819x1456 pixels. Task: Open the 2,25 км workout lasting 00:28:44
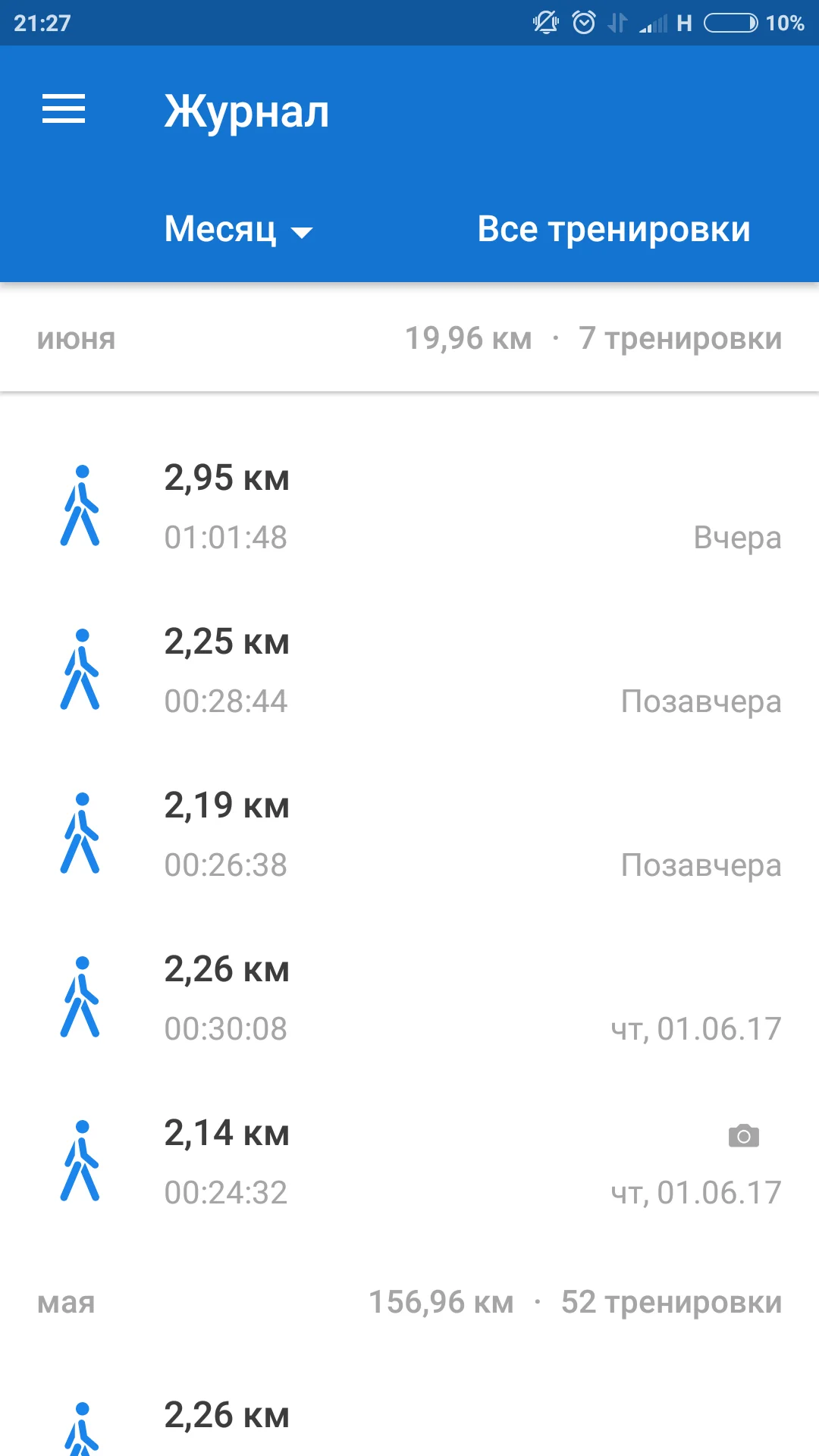tap(409, 670)
